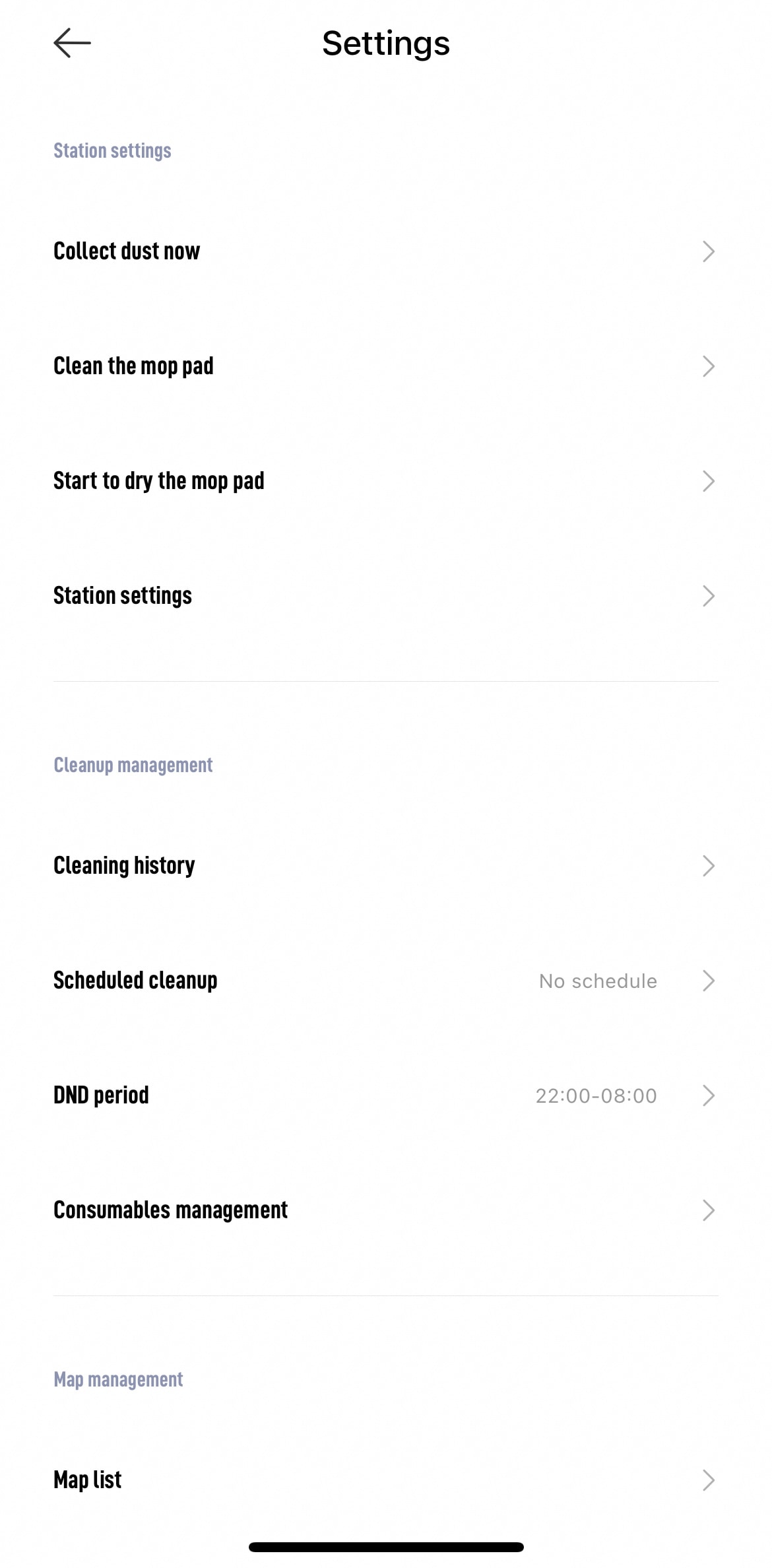Open the Station settings row

[386, 596]
